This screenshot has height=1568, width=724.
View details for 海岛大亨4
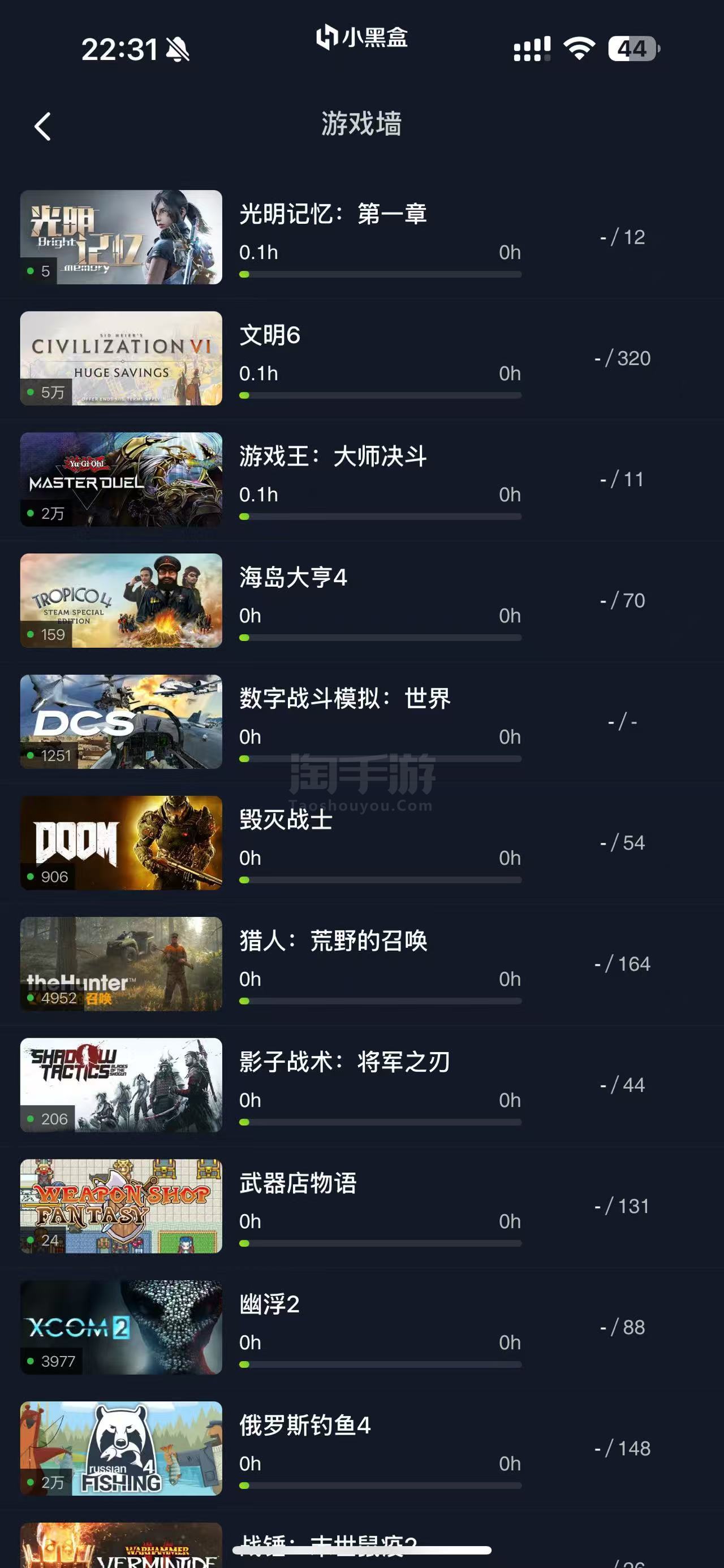[x=361, y=600]
